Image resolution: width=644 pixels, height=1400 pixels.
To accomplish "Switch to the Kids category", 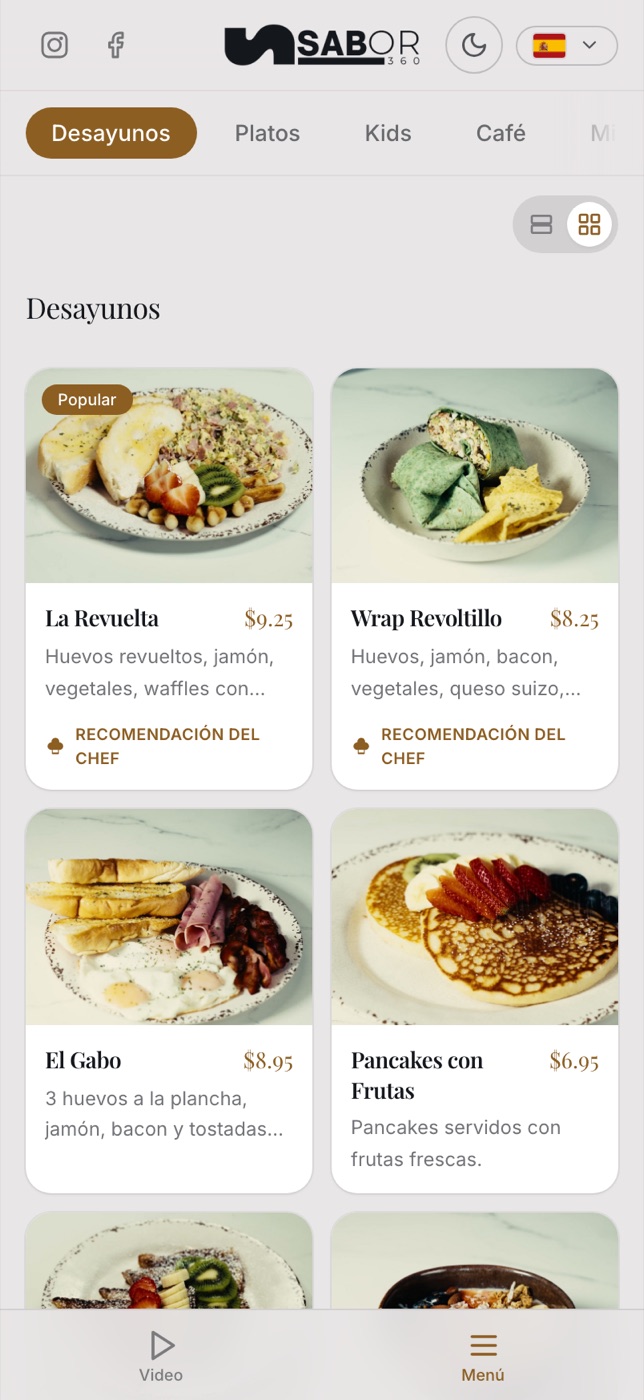I will [388, 133].
